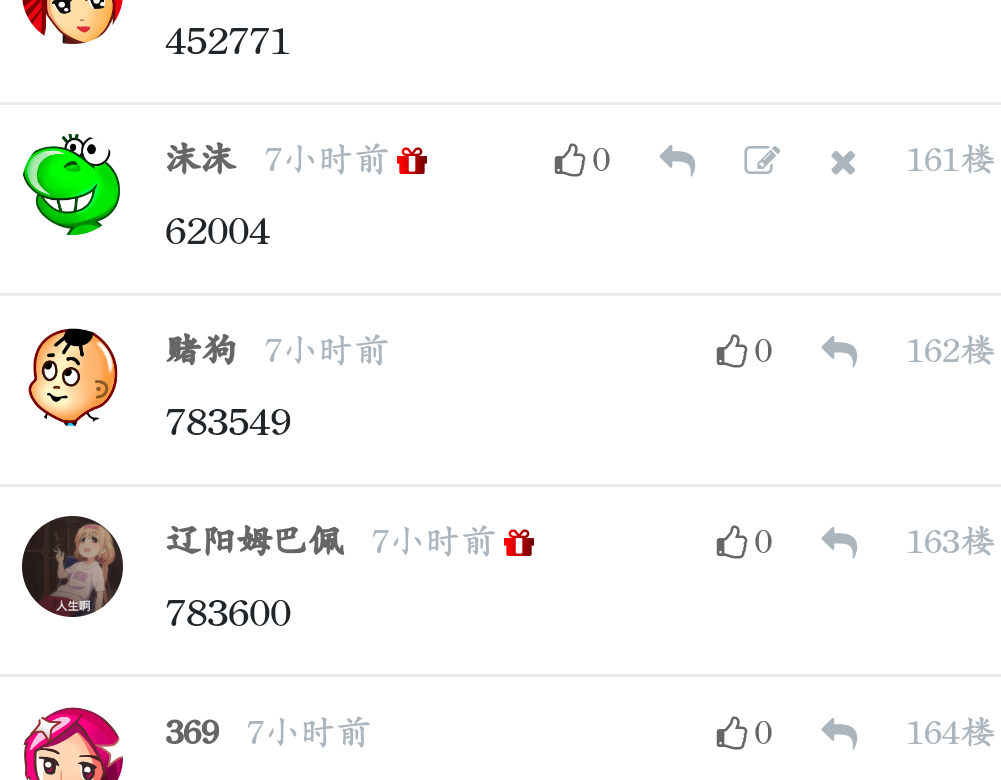Screen dimensions: 1001x780
Task: Reply to 沫沫's comment 62004
Action: (678, 160)
